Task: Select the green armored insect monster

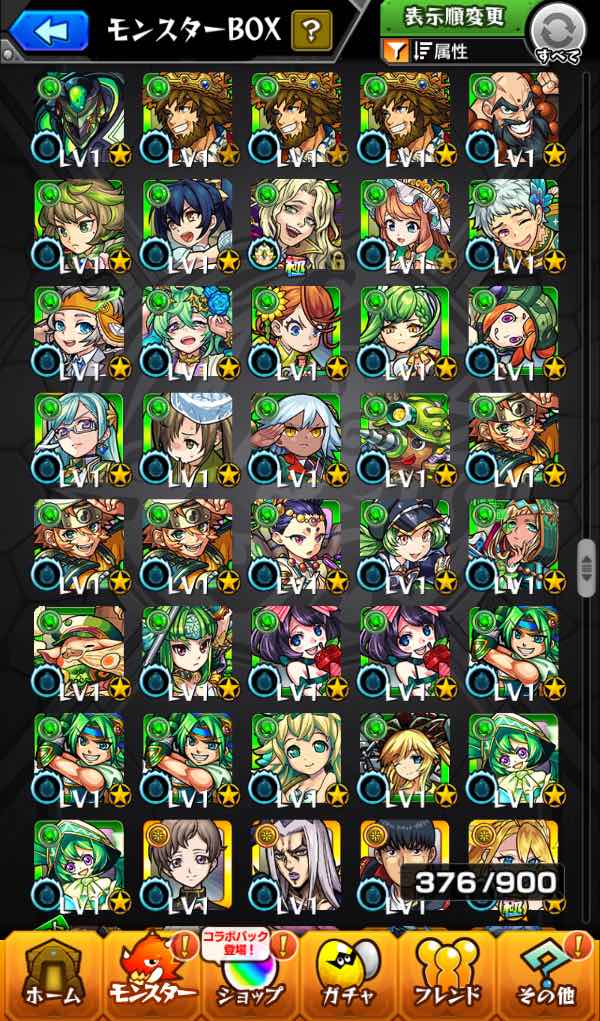Action: coord(78,118)
